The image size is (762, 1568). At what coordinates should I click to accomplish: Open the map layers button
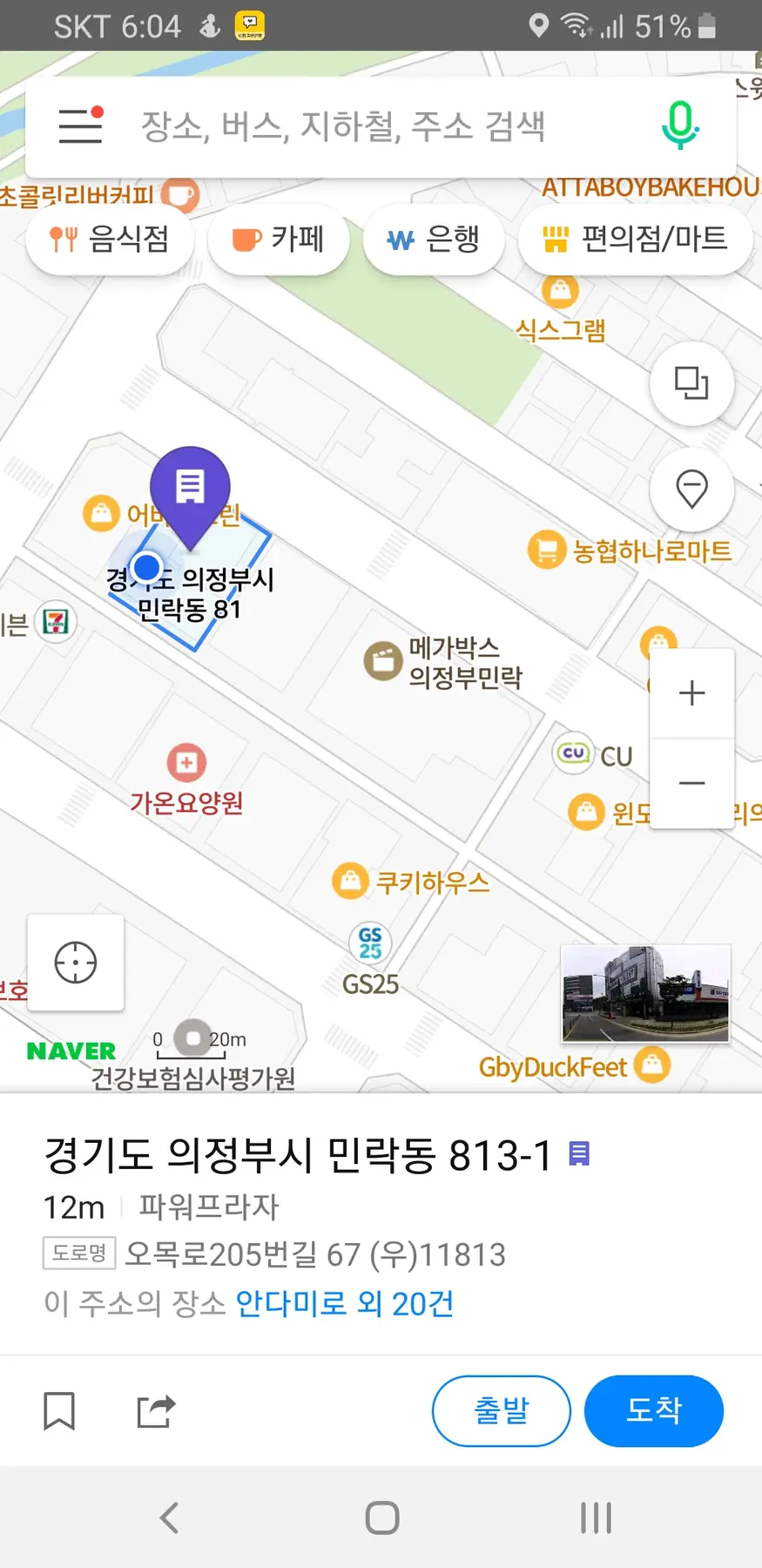pos(691,383)
